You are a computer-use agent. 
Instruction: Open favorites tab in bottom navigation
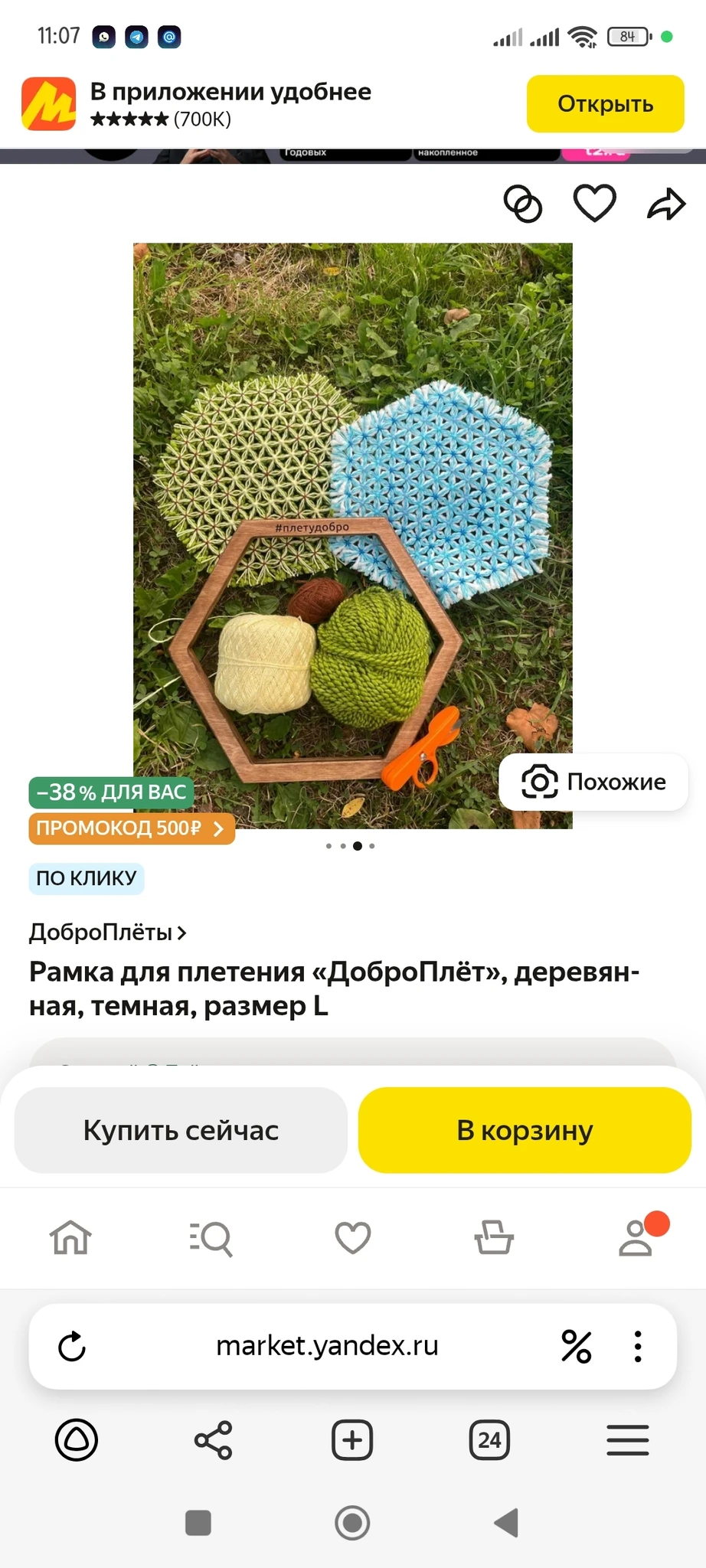tap(353, 1237)
